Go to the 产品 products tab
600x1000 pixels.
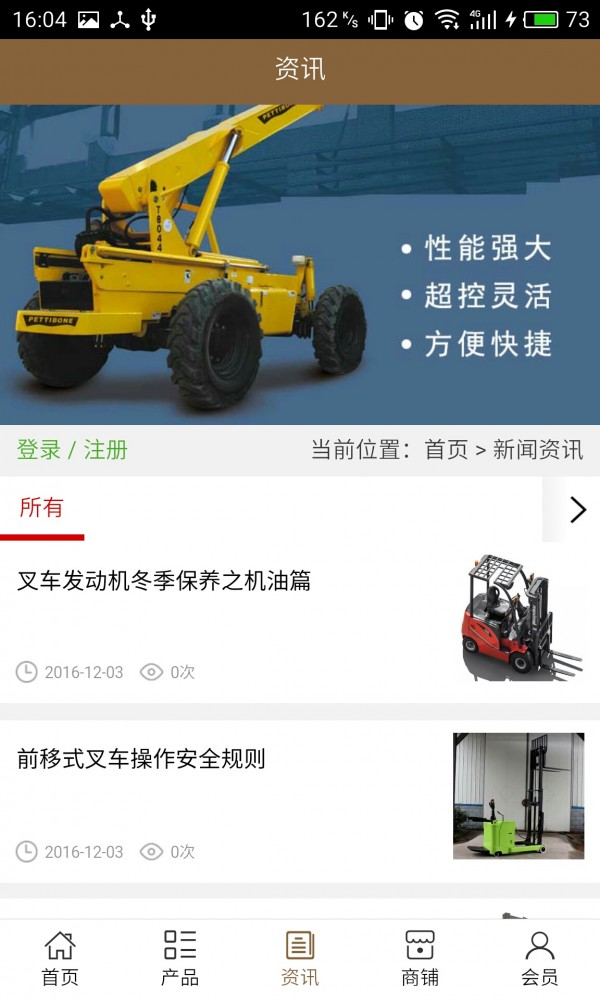[180, 958]
